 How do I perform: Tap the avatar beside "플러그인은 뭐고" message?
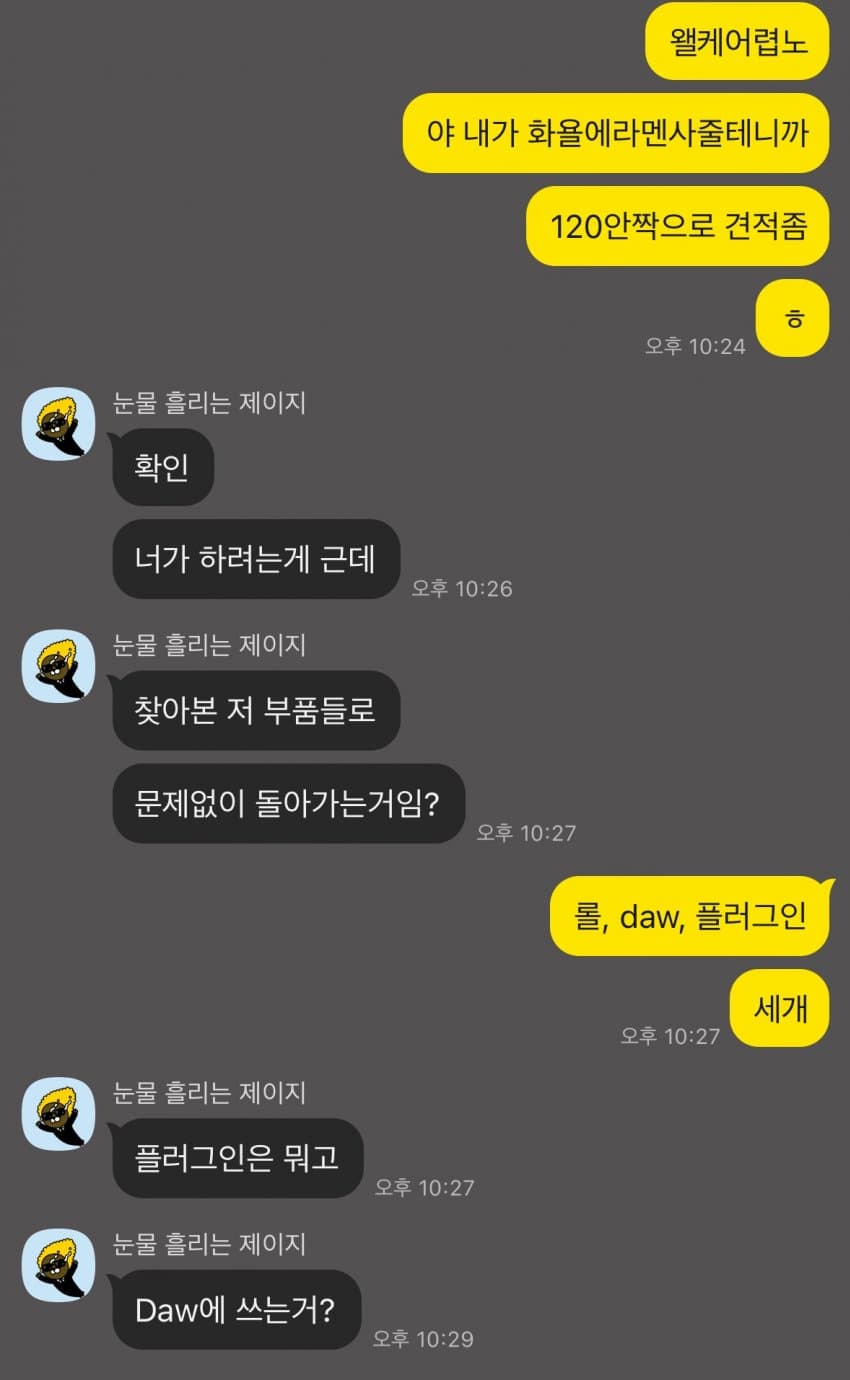(x=58, y=1113)
